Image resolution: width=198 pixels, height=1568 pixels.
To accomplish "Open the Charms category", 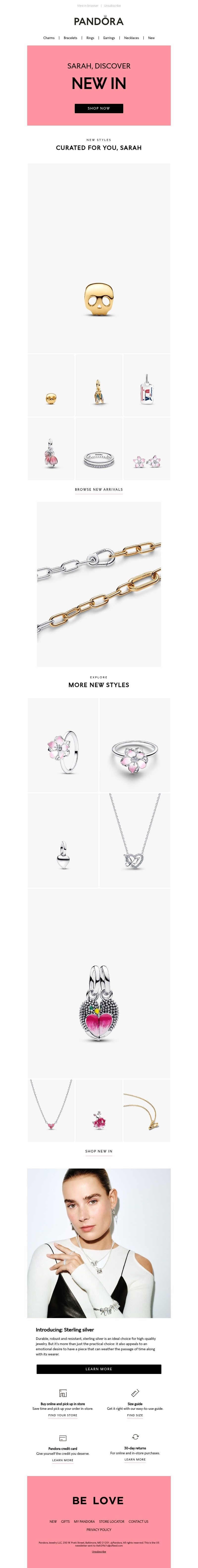I will [49, 38].
